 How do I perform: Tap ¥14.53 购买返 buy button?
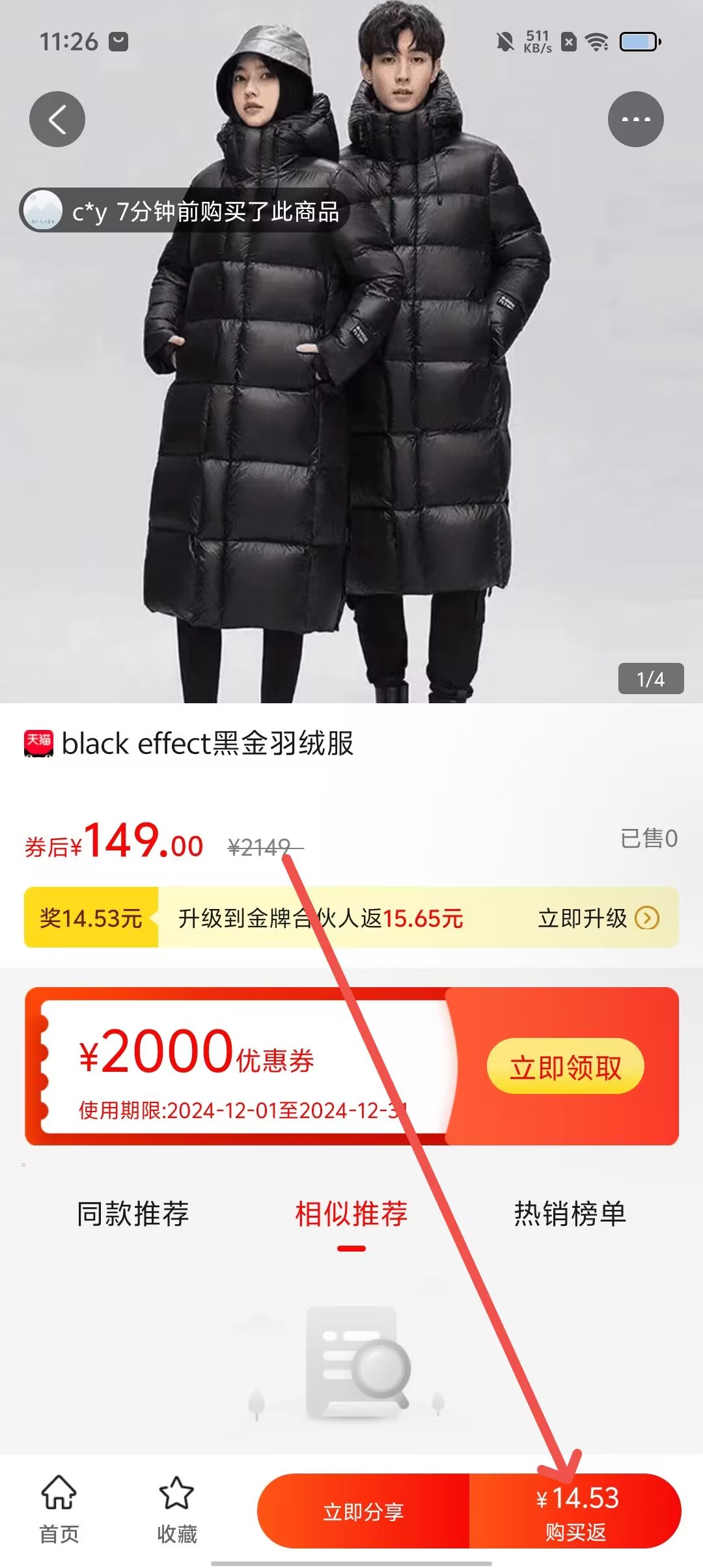pyautogui.click(x=575, y=1511)
